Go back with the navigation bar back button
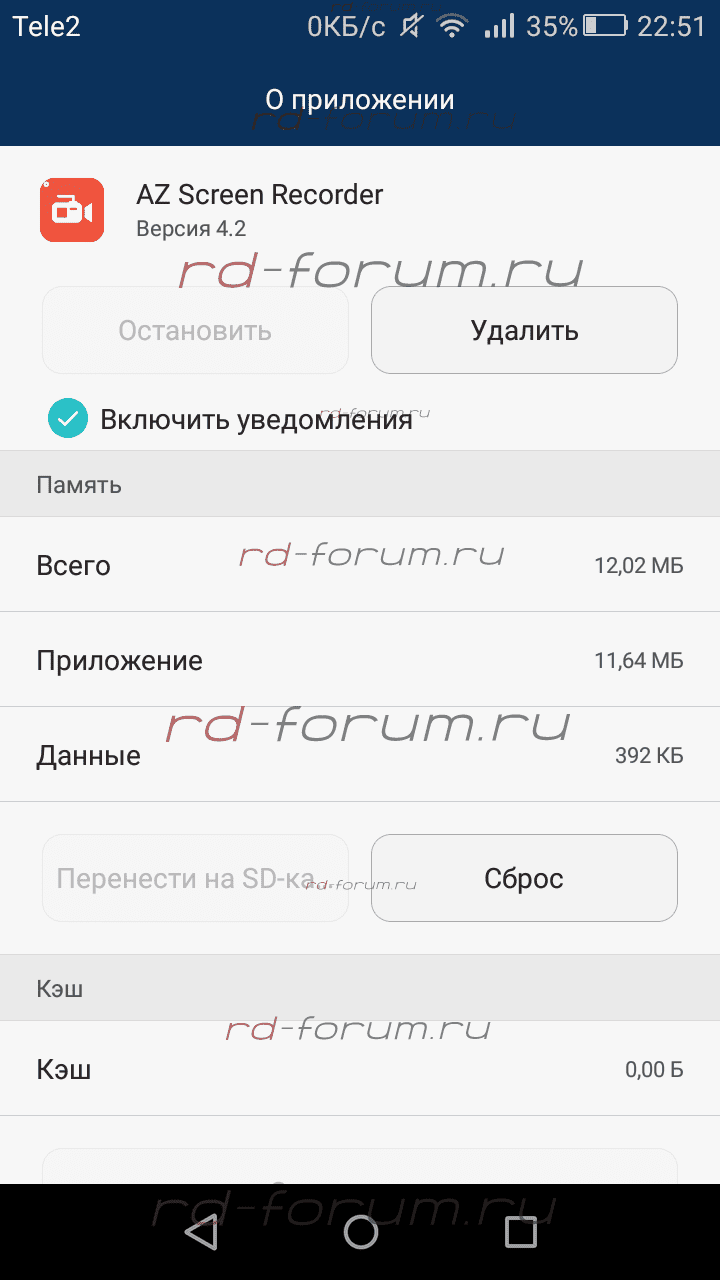This screenshot has width=720, height=1280. coord(201,1233)
